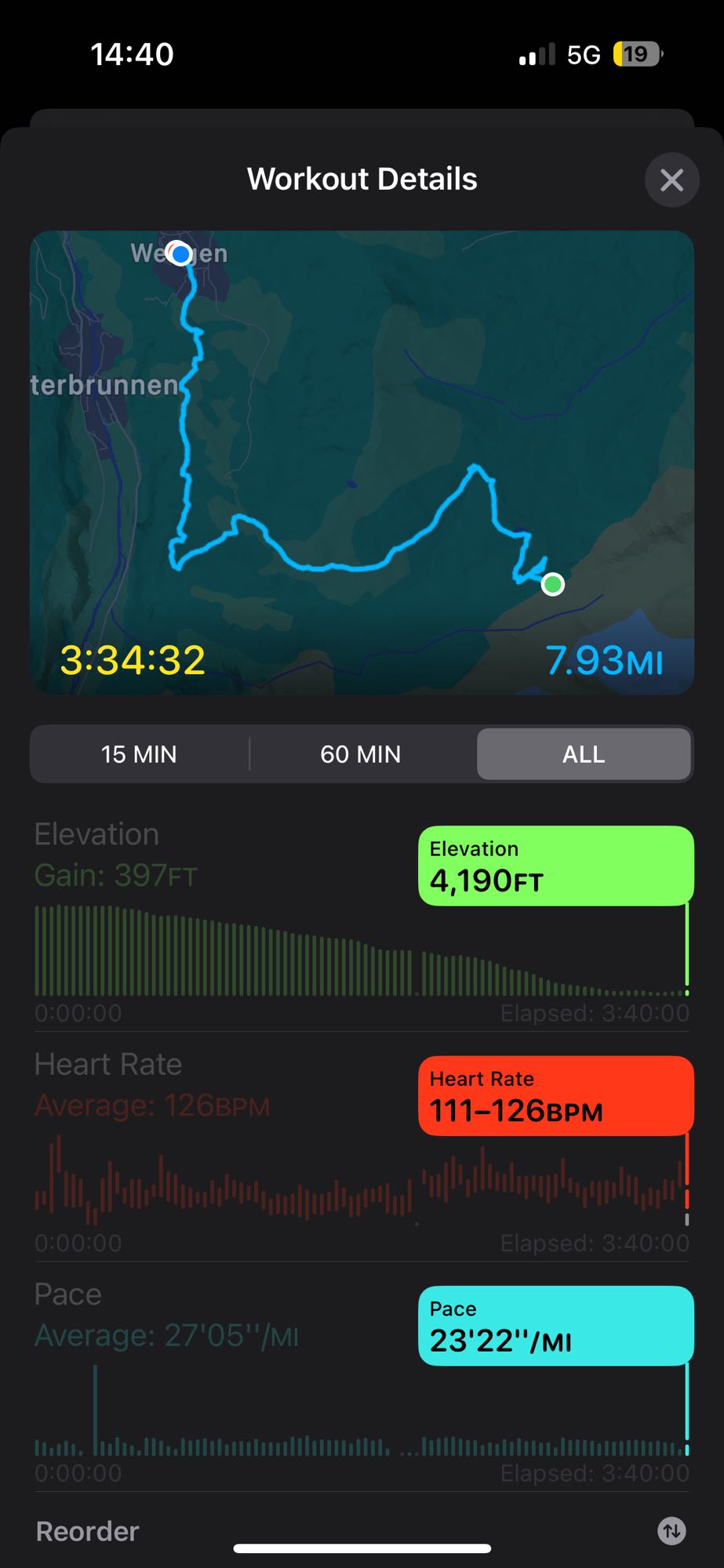This screenshot has width=724, height=1568.
Task: Switch to the 15 MIN view
Action: click(139, 754)
